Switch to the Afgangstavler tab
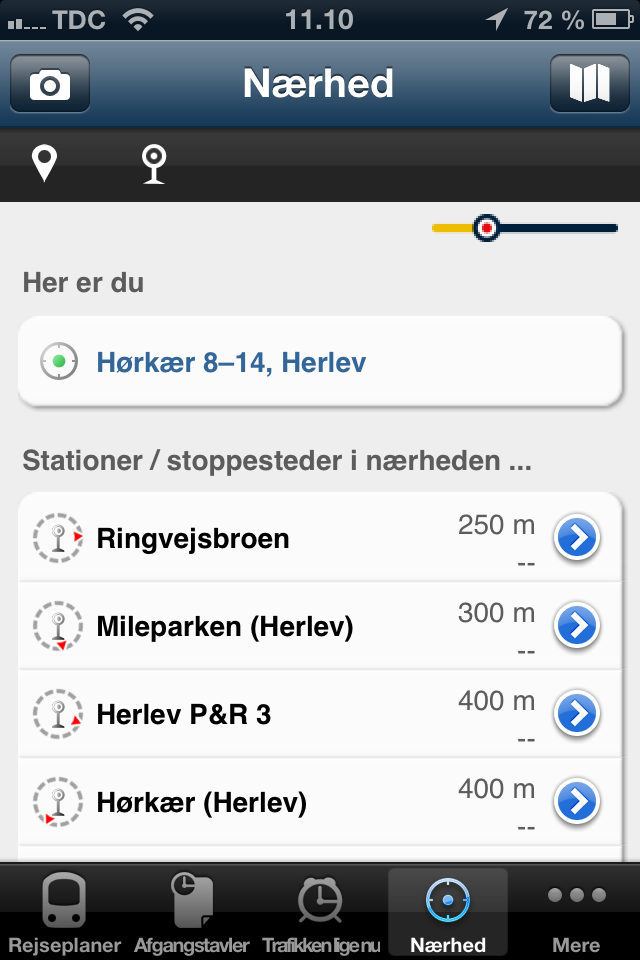The height and width of the screenshot is (960, 640). click(192, 912)
